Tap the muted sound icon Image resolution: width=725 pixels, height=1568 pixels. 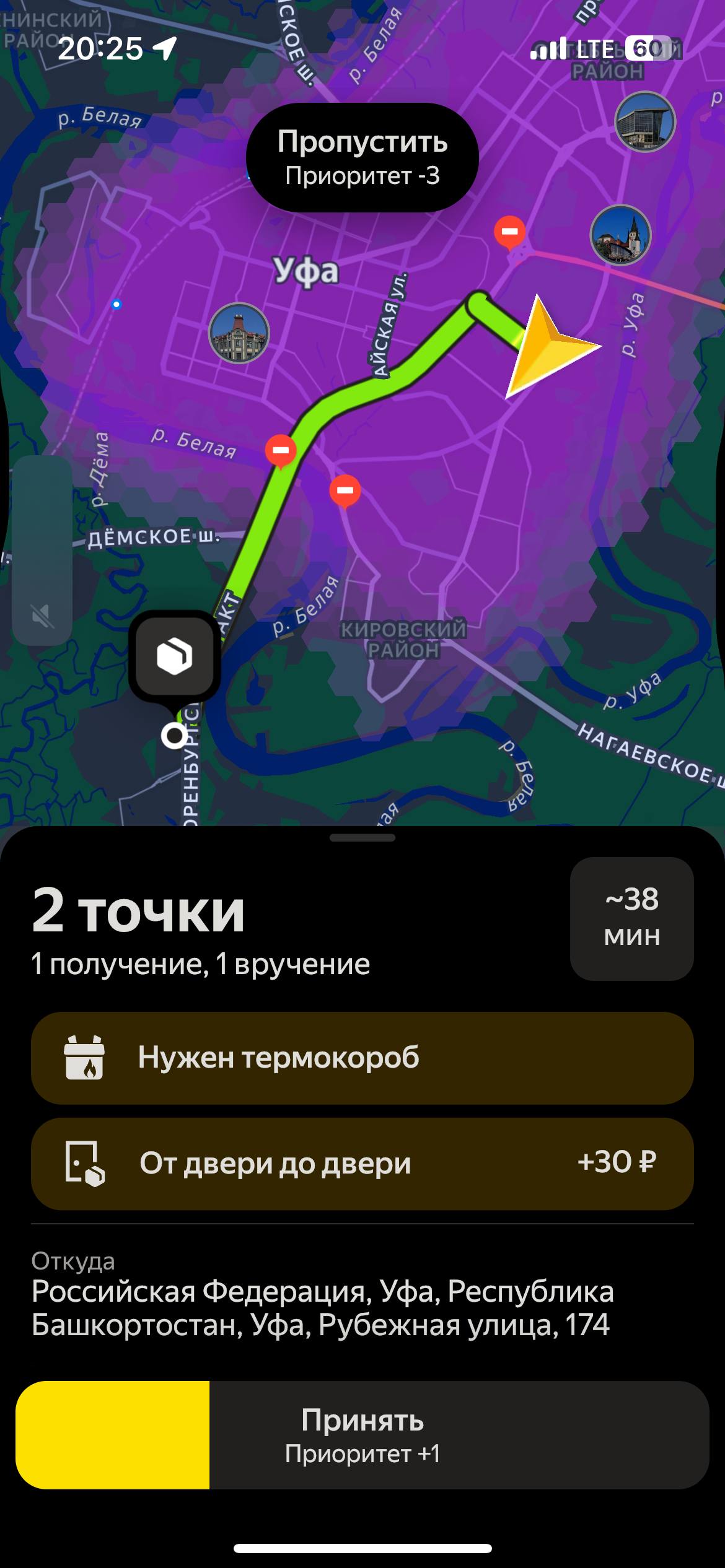click(x=42, y=616)
